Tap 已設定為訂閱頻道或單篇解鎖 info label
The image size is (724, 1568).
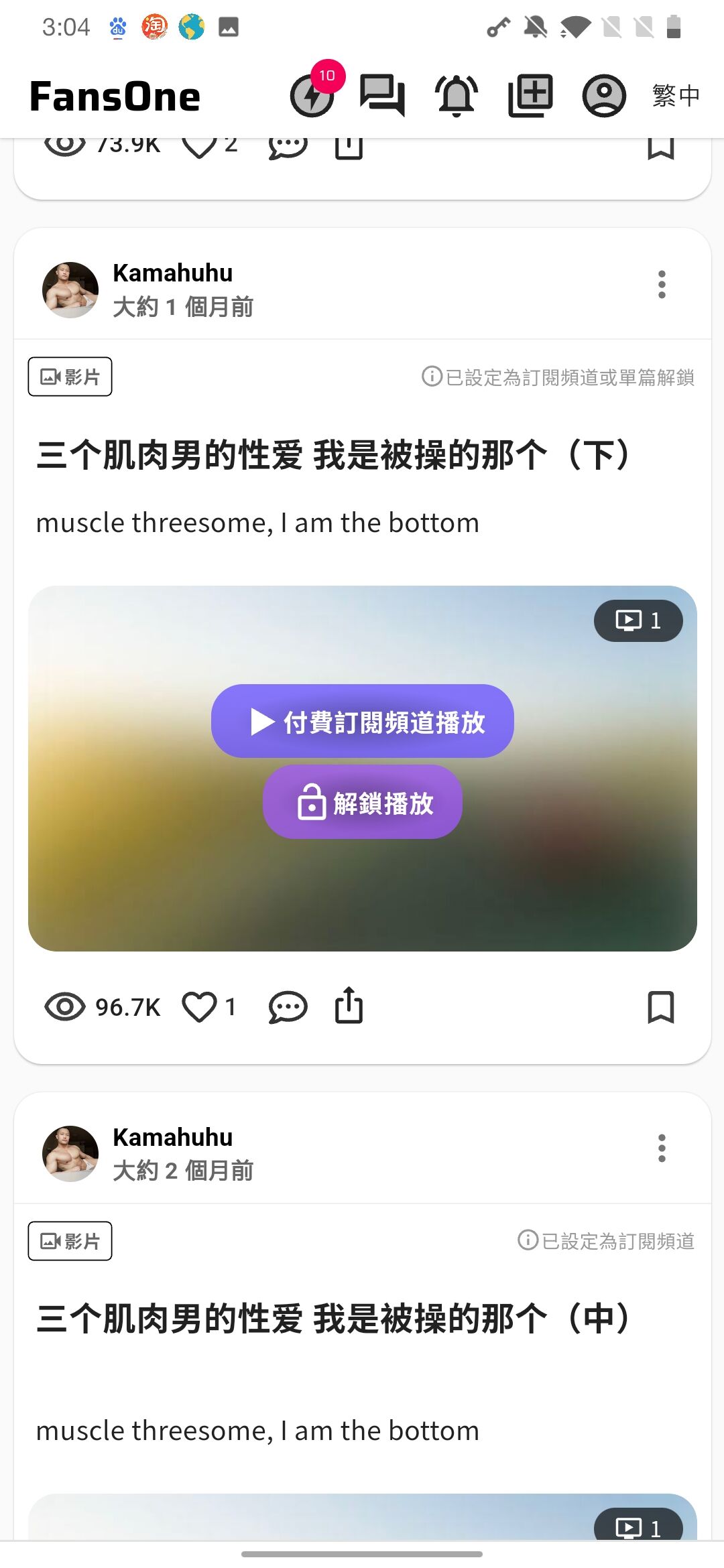coord(558,377)
